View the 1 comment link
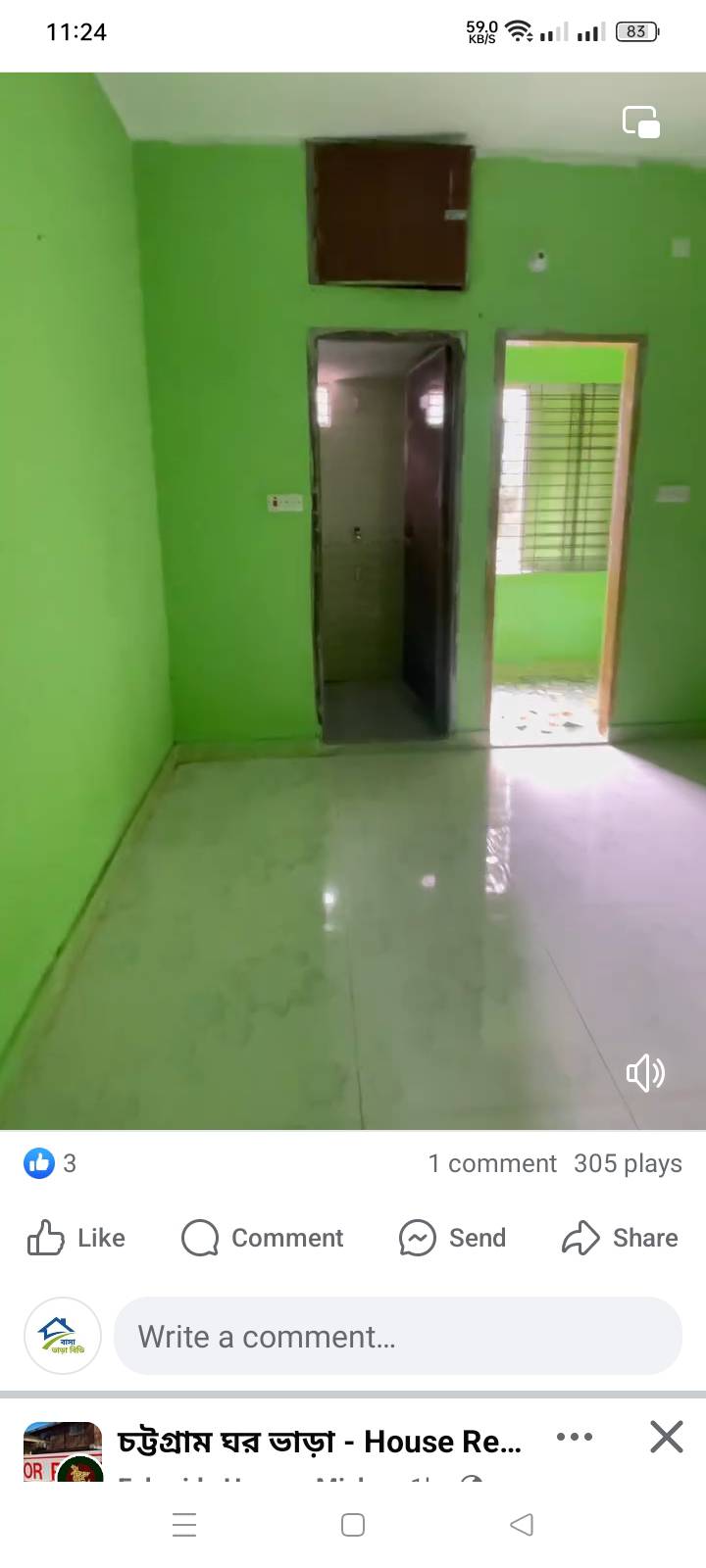Image resolution: width=706 pixels, height=1568 pixels. (492, 1163)
